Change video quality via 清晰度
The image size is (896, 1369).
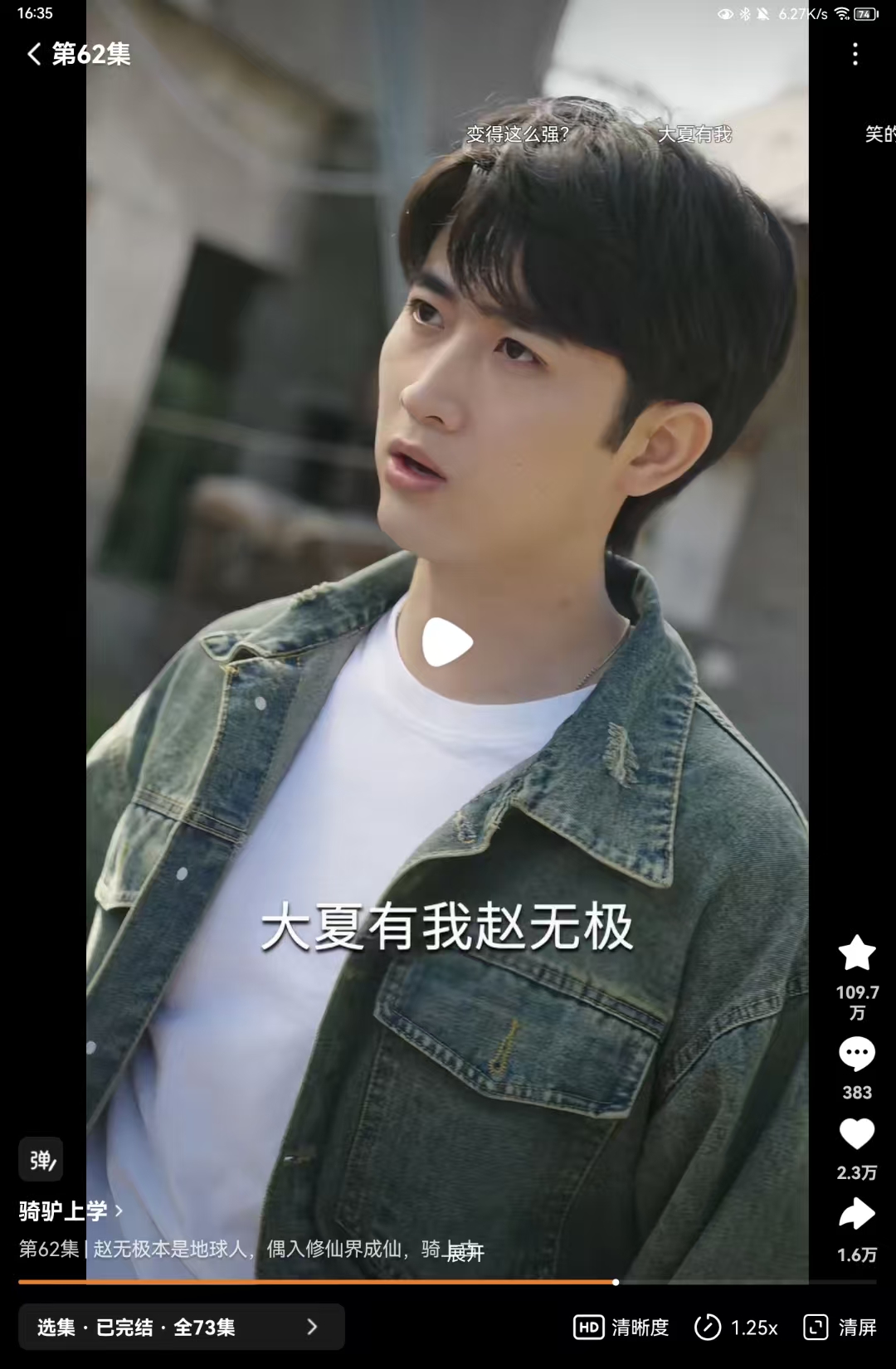tap(621, 1328)
